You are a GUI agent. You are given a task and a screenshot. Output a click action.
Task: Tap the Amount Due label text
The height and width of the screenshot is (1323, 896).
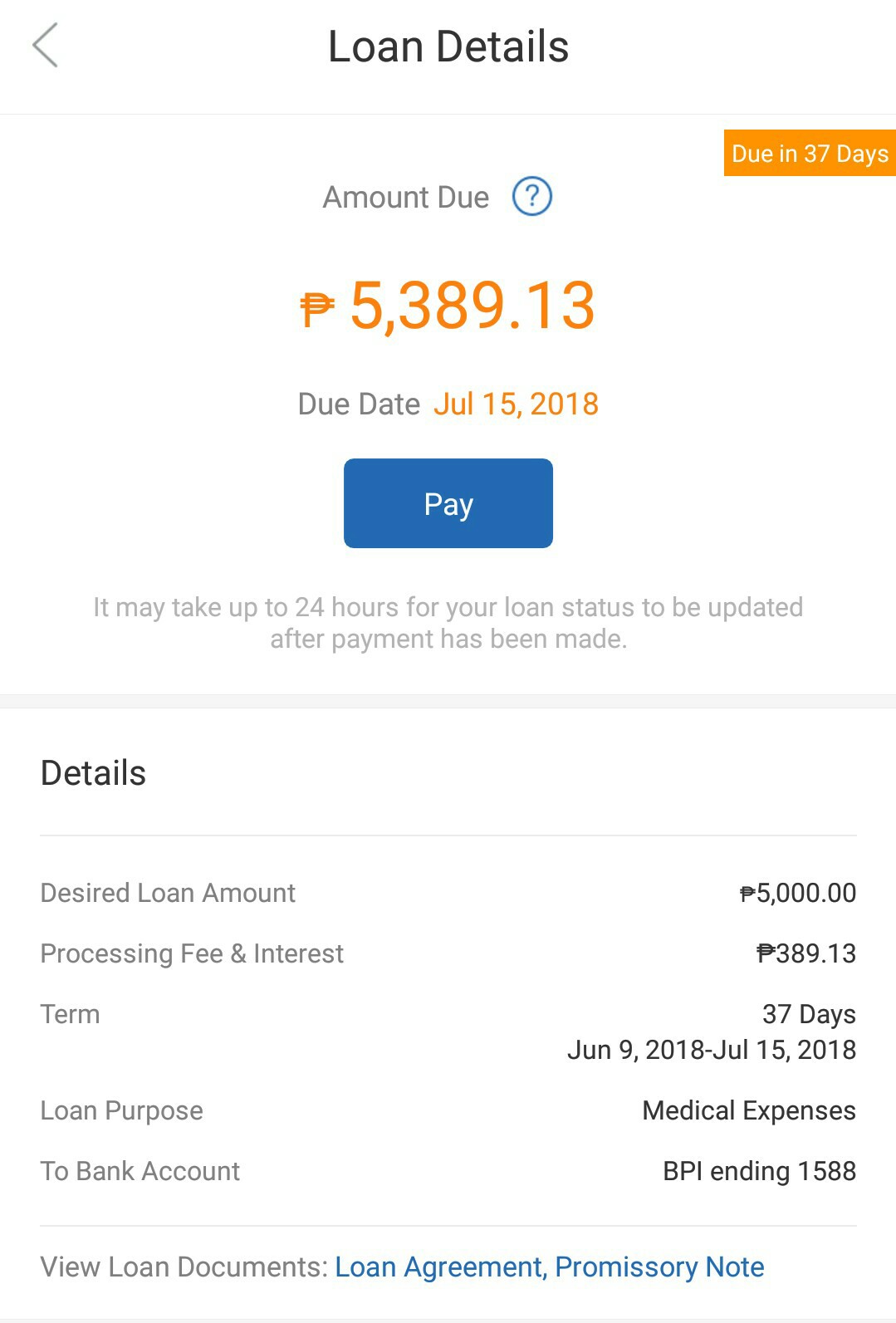tap(406, 197)
